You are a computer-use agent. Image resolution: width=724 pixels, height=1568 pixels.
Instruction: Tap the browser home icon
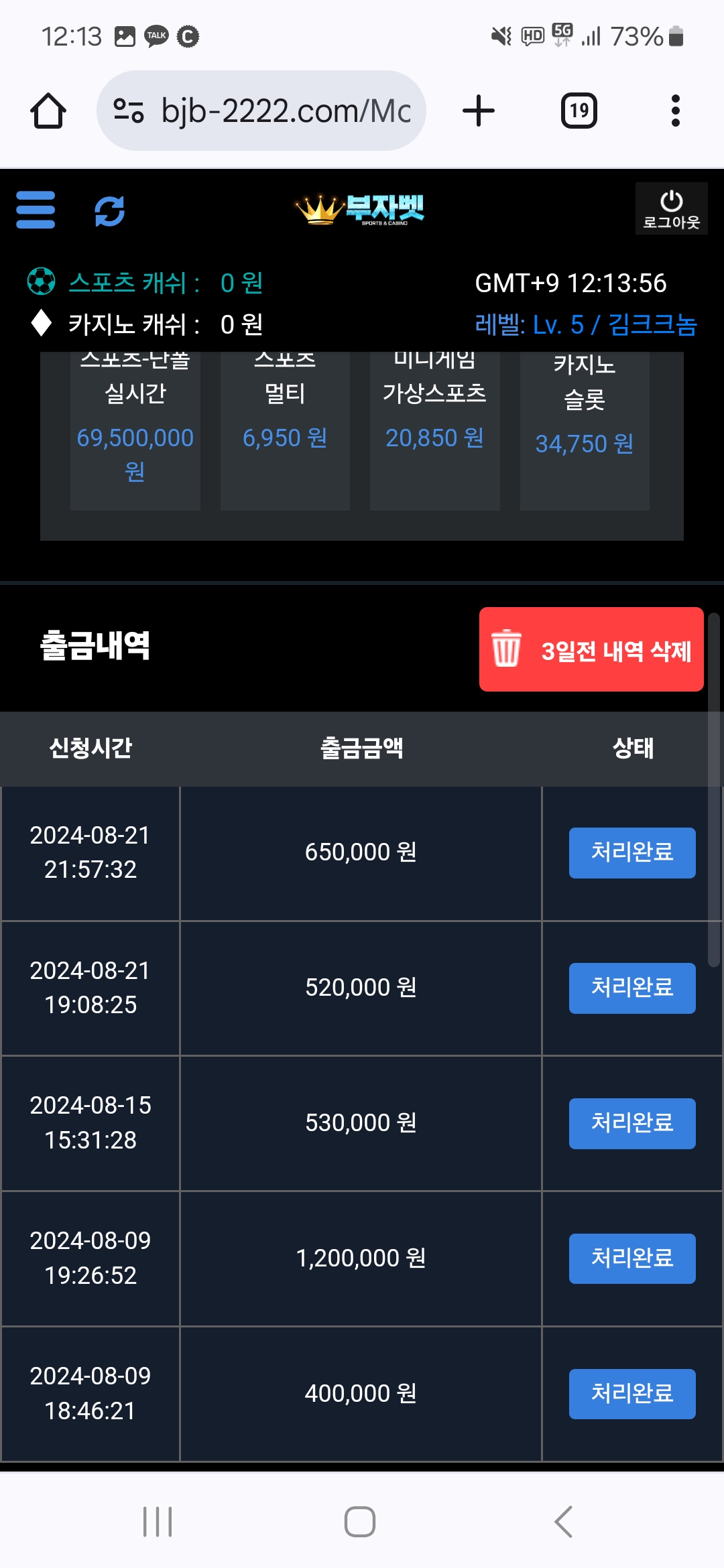point(48,111)
